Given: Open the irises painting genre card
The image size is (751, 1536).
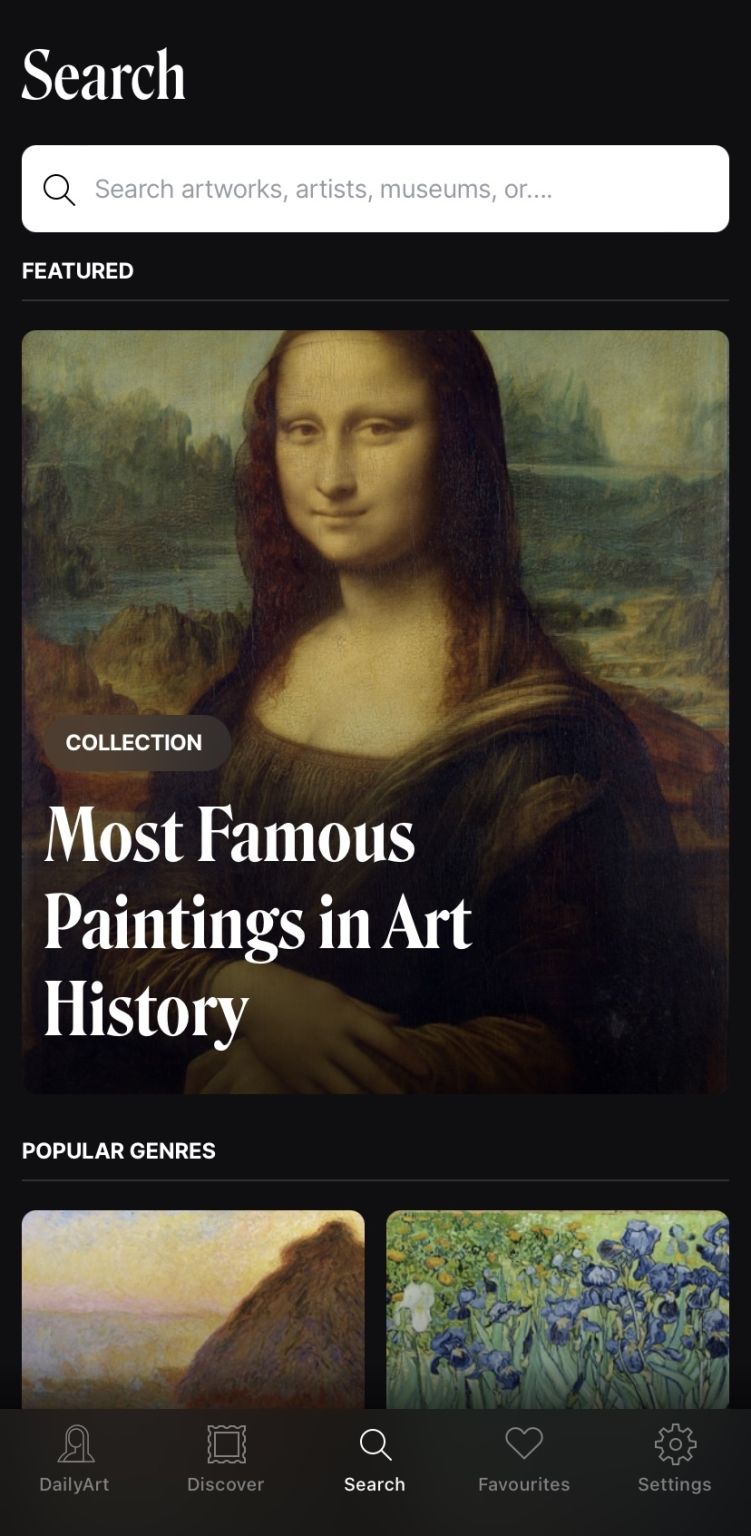Looking at the screenshot, I should (x=557, y=1310).
